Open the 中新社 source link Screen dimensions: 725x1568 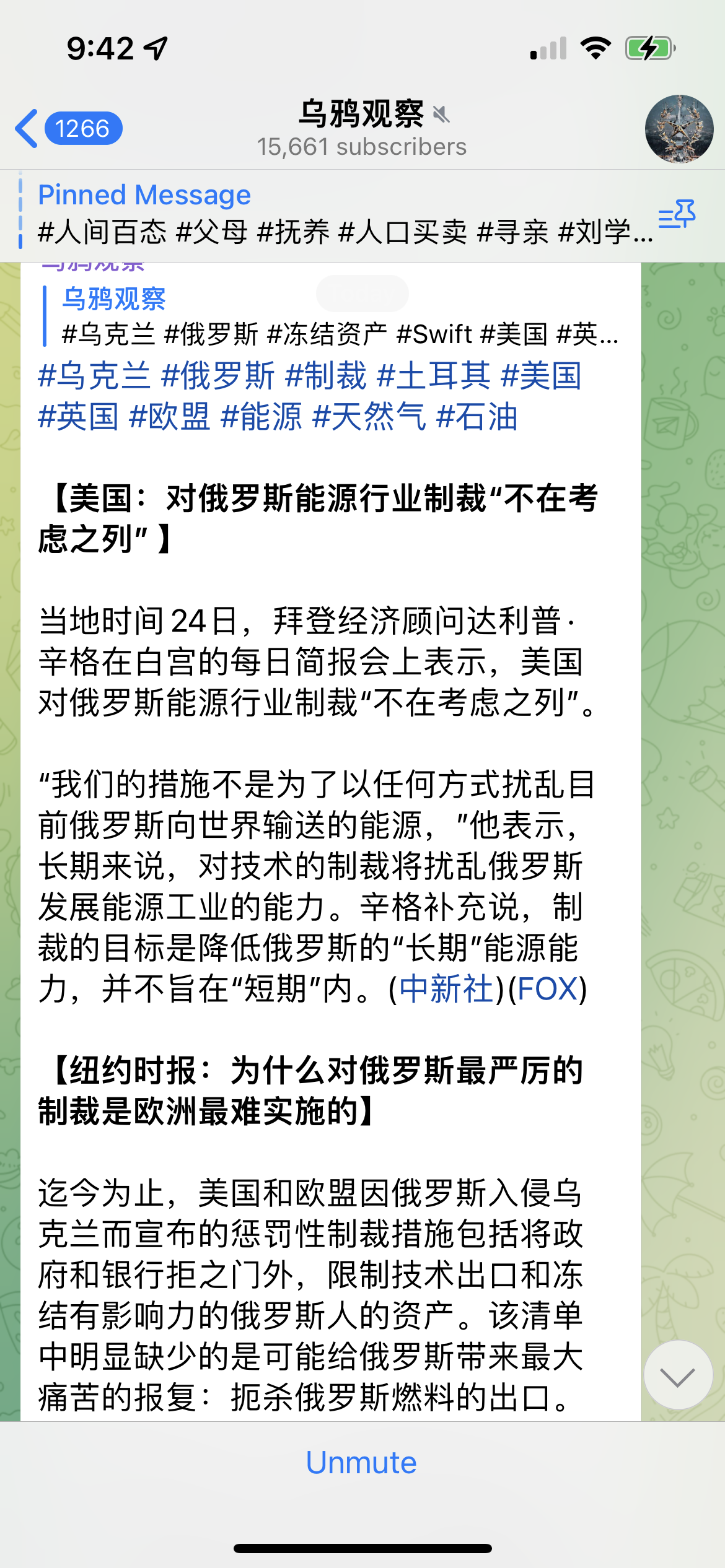click(446, 989)
